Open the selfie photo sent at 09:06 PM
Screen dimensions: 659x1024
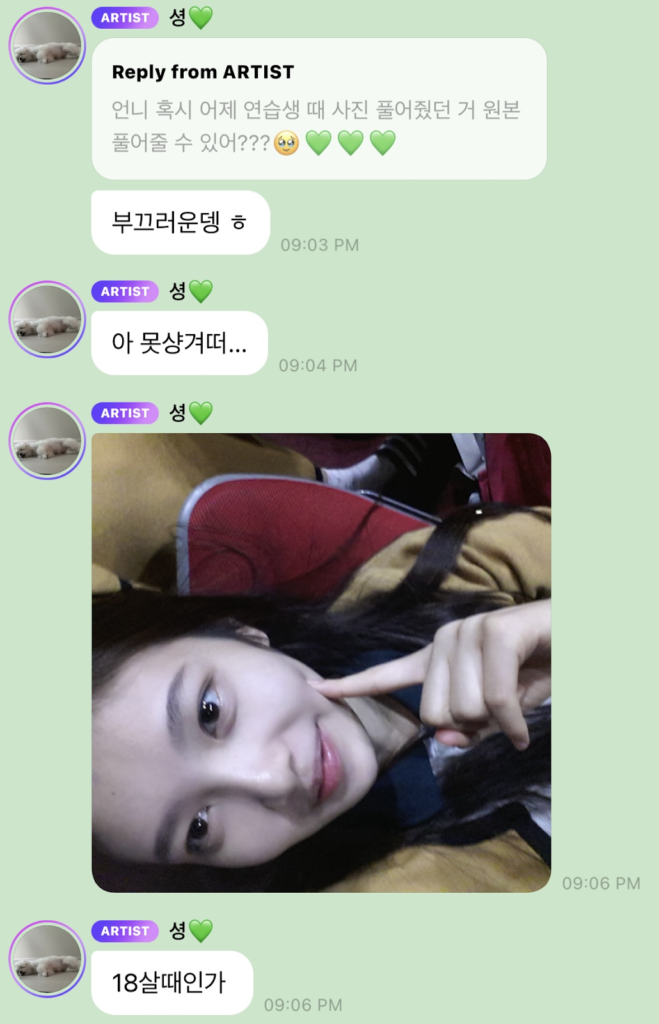point(321,662)
